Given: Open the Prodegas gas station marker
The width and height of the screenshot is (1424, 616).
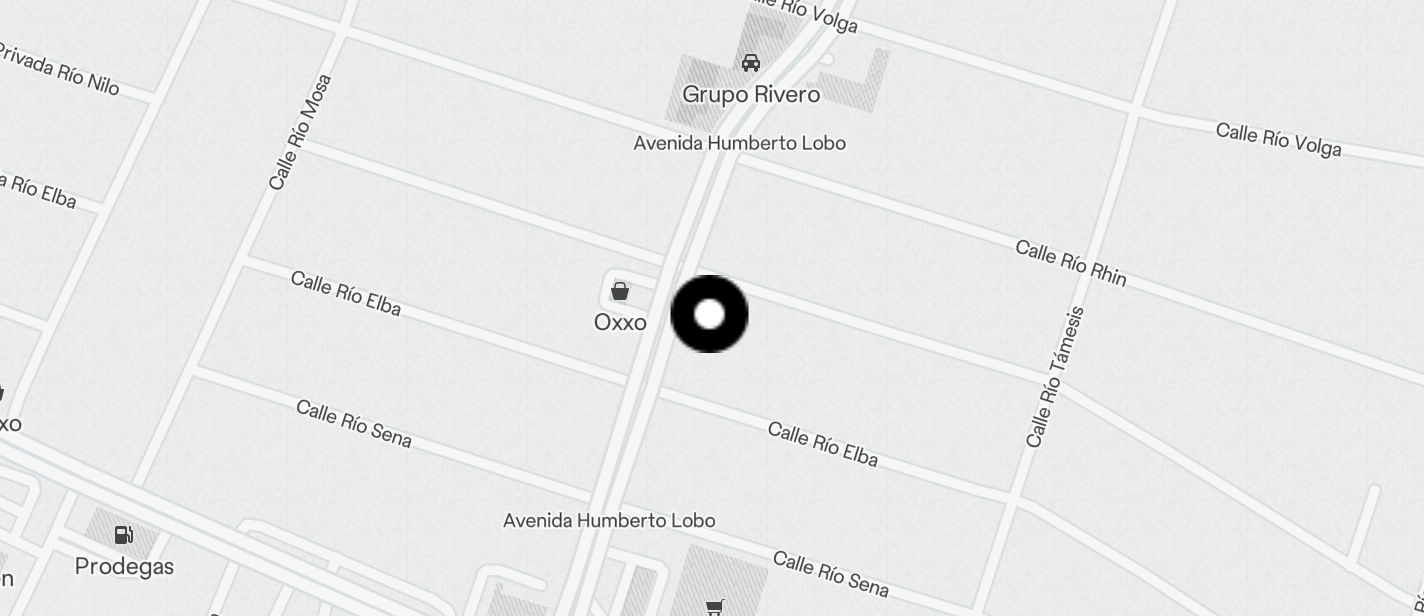Looking at the screenshot, I should (124, 536).
